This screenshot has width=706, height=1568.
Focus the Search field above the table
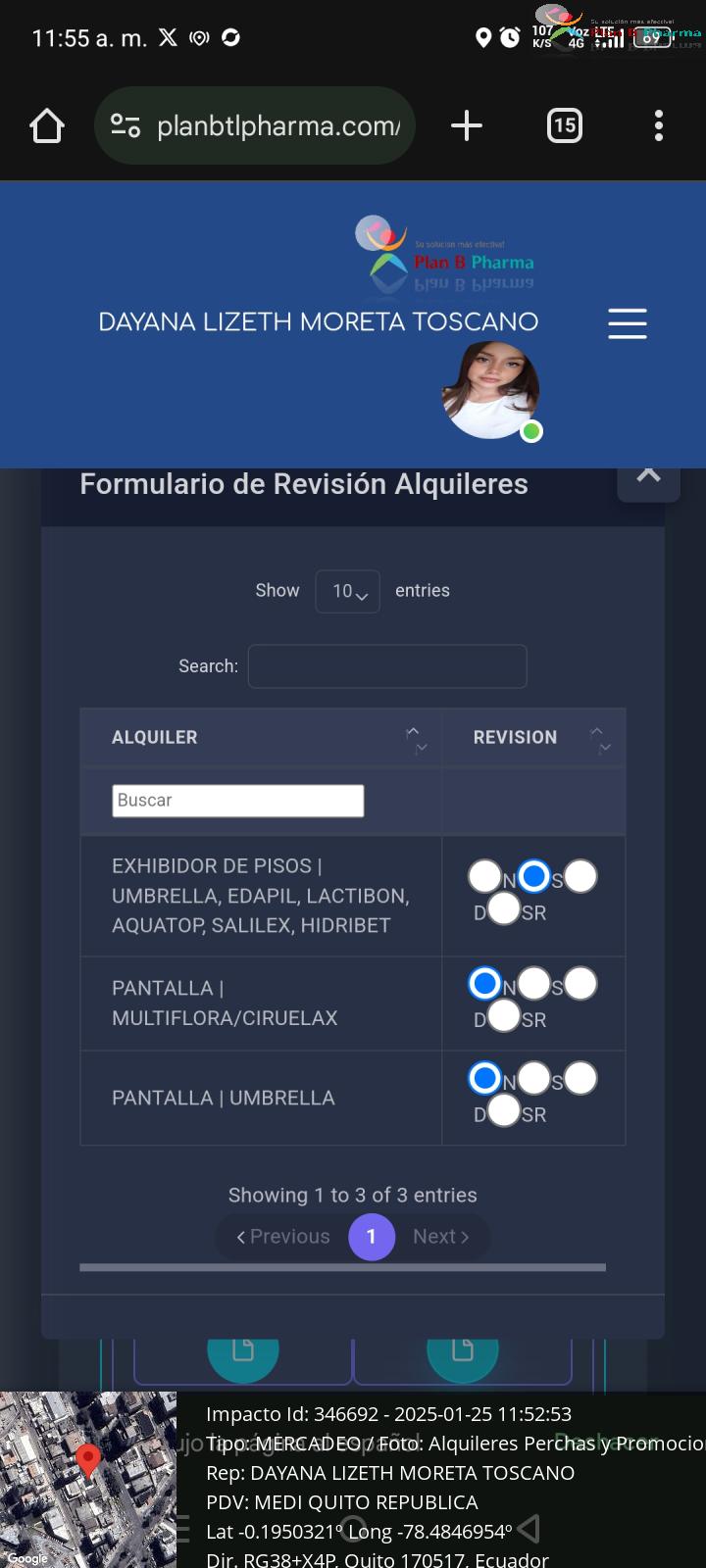point(387,666)
